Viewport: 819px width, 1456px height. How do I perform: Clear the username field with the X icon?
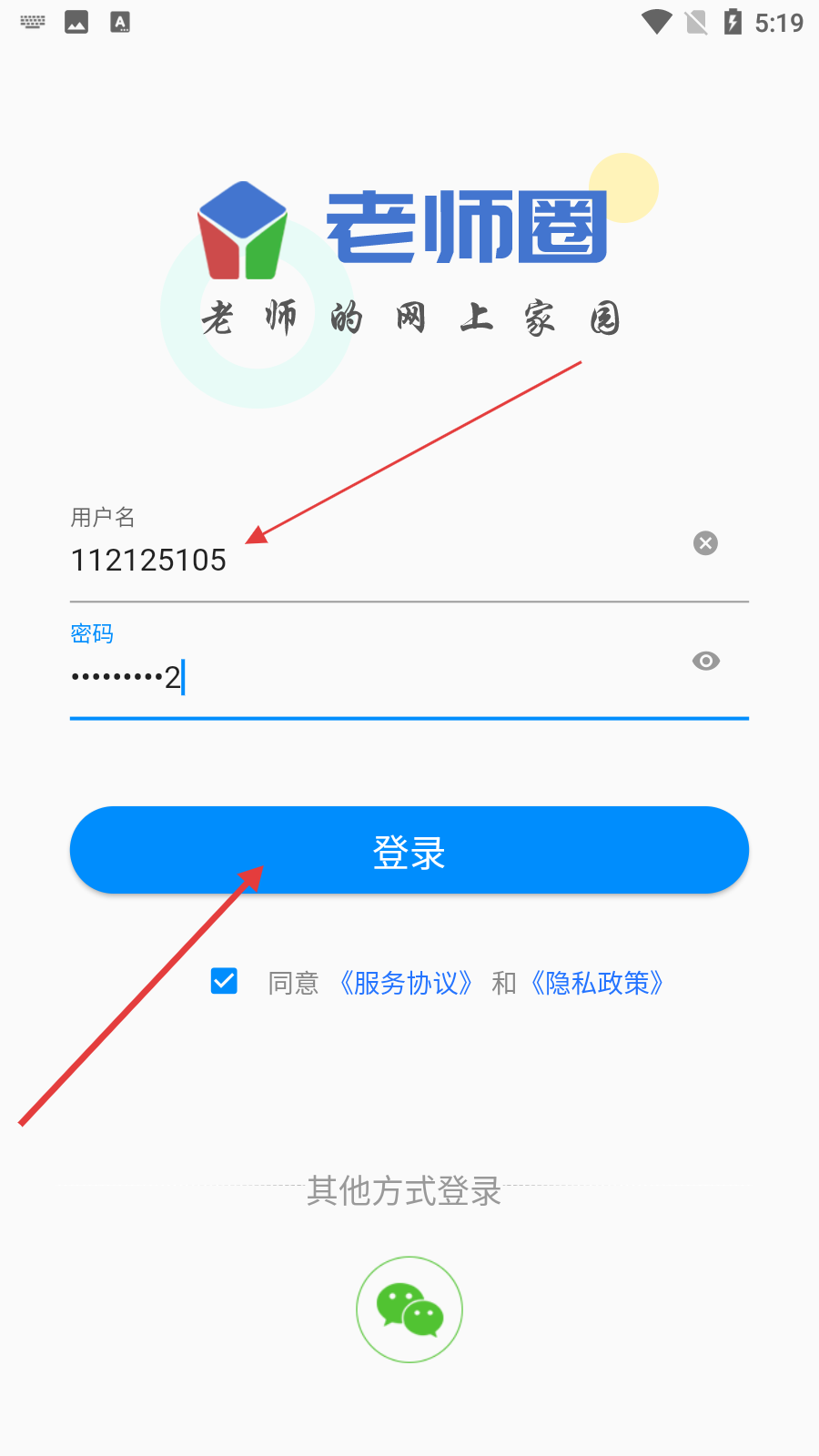point(705,543)
